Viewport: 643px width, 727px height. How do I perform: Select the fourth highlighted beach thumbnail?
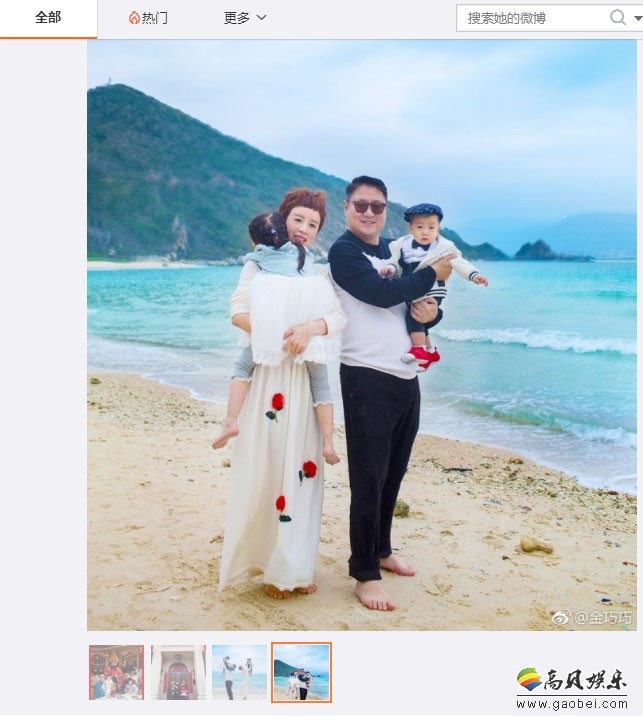(301, 672)
